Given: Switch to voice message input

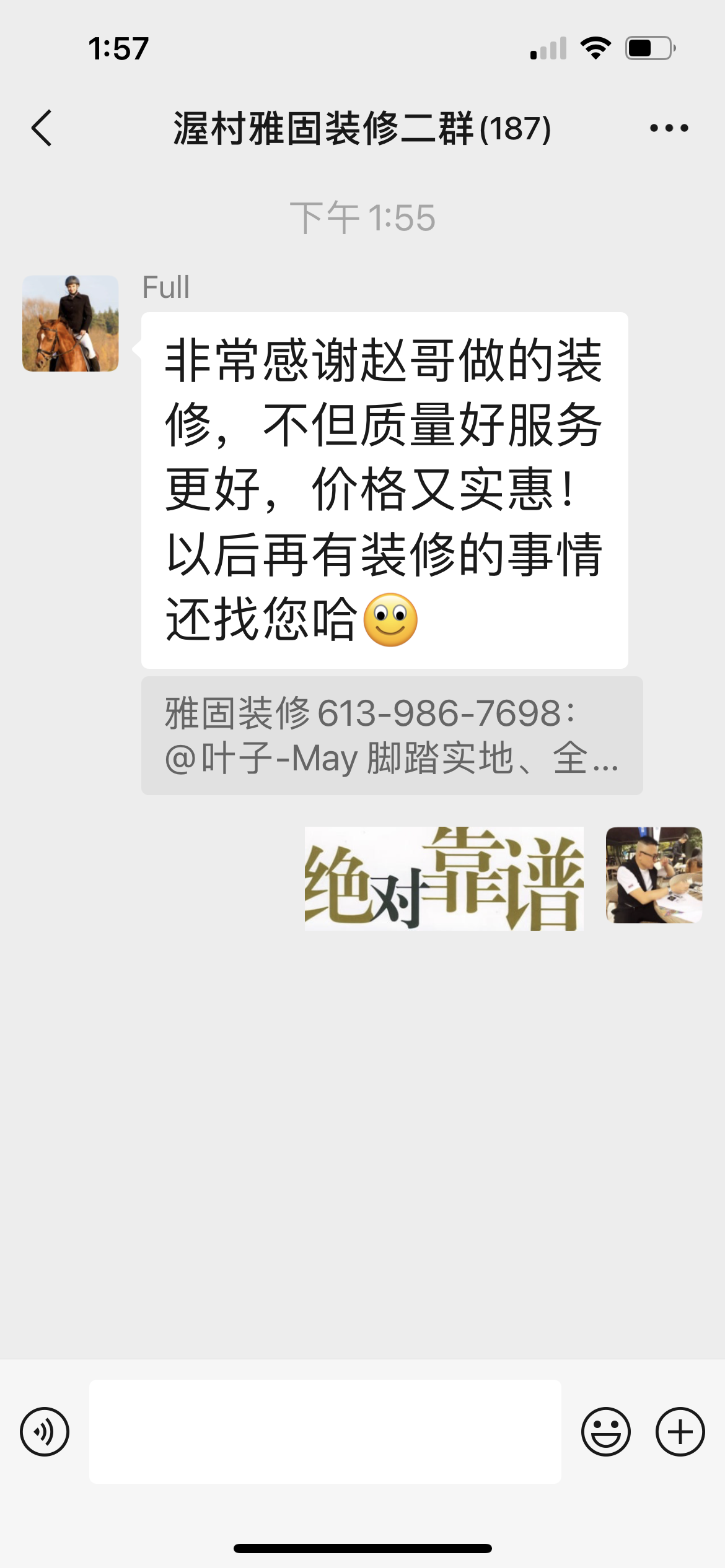Looking at the screenshot, I should tap(45, 1431).
